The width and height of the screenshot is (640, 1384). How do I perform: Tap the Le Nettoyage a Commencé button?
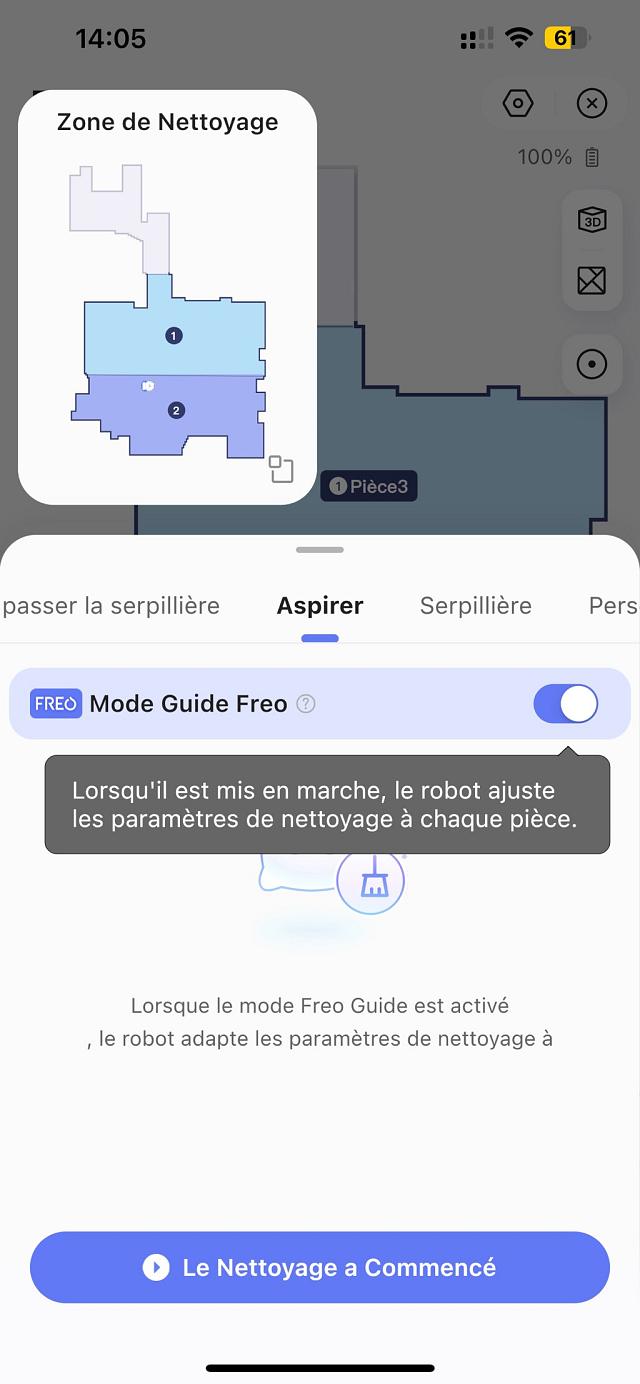[320, 1267]
